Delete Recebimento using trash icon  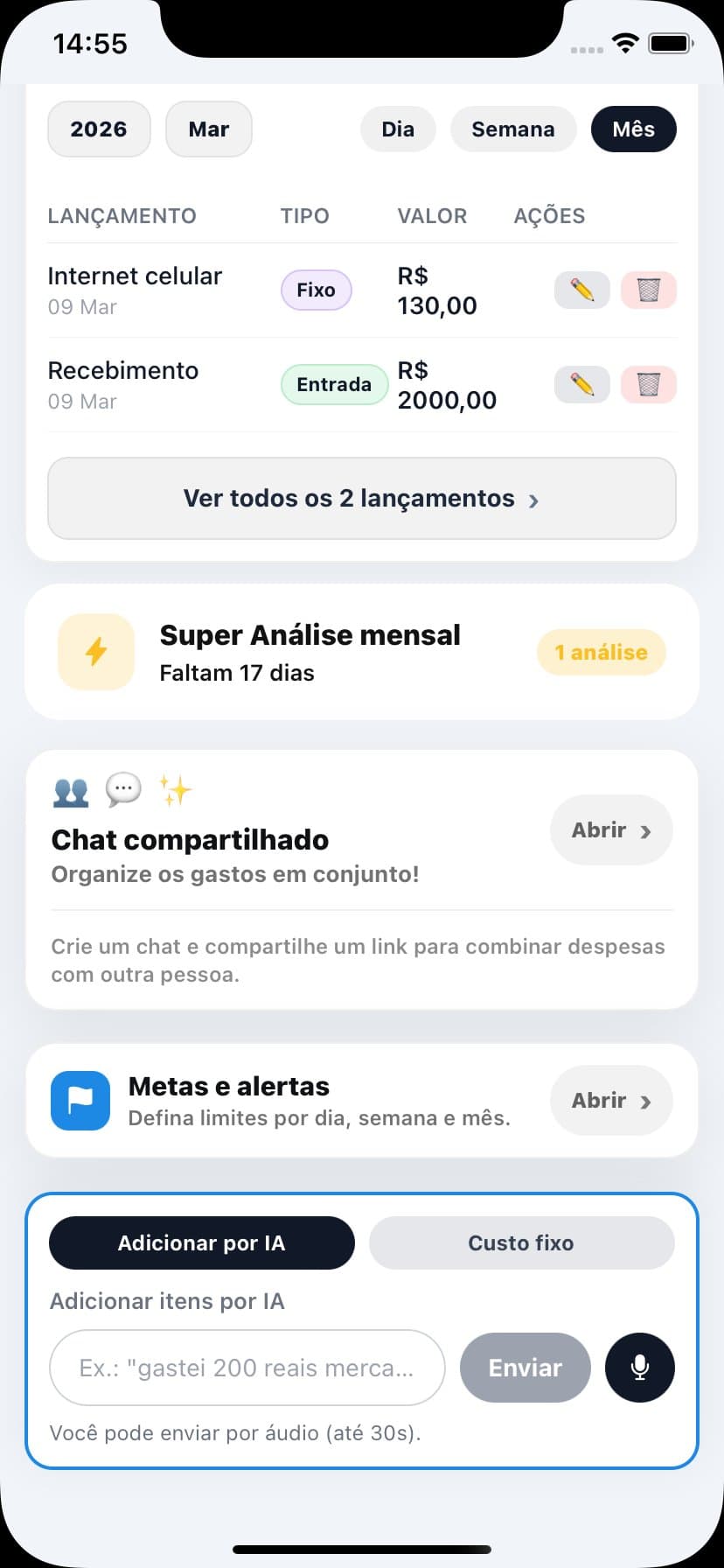point(648,384)
